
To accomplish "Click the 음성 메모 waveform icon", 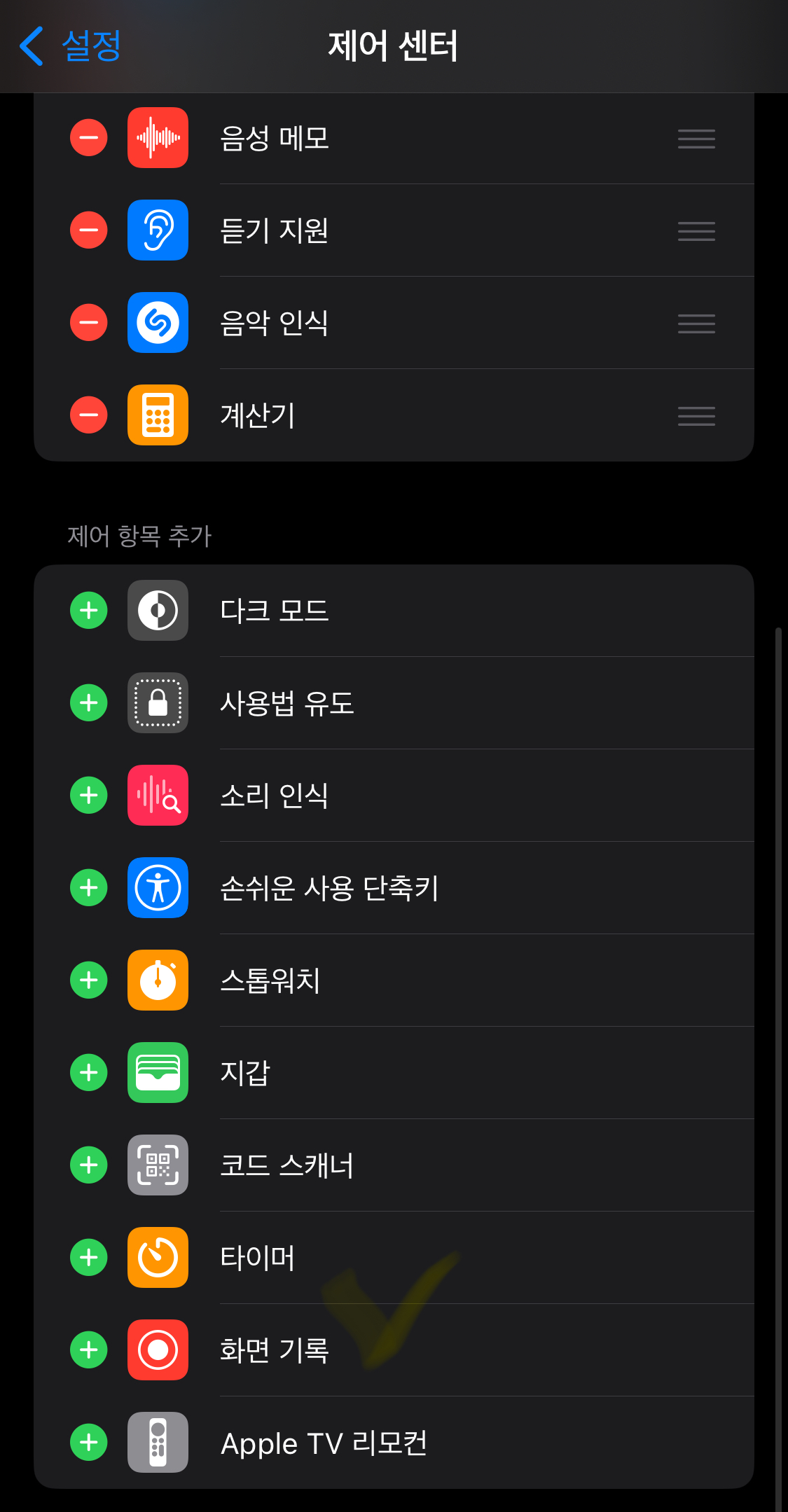I will coord(158,138).
